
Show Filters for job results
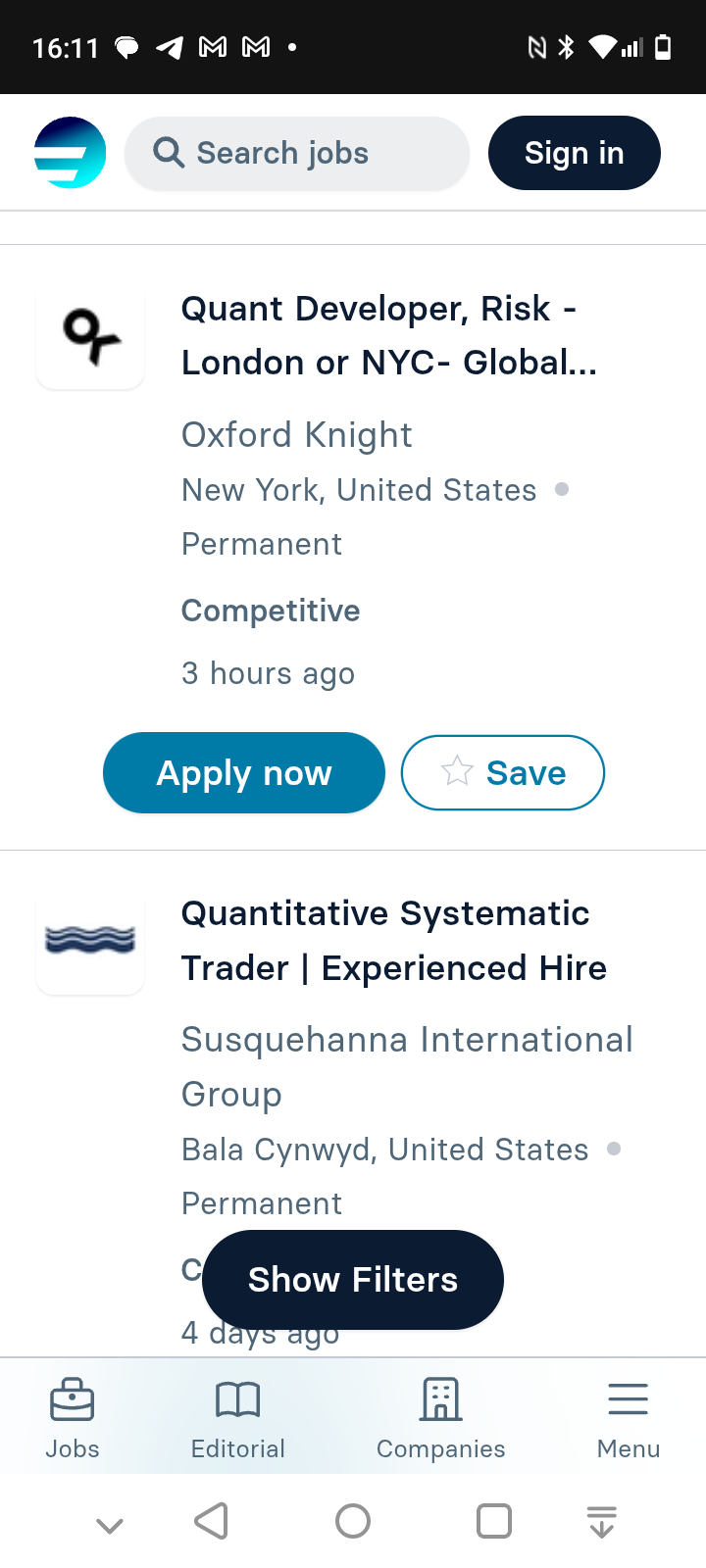(x=353, y=1280)
